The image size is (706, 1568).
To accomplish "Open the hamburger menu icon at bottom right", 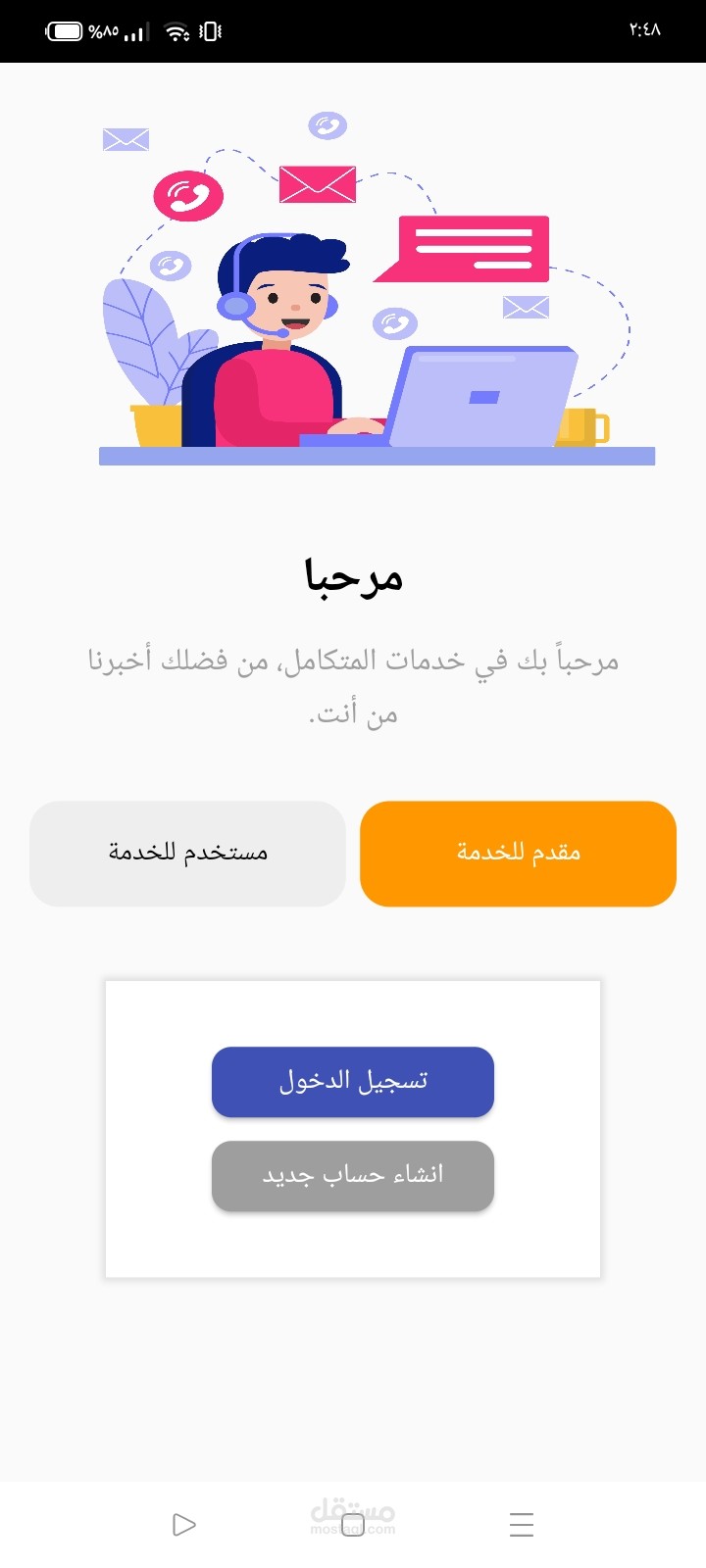I will [521, 1524].
